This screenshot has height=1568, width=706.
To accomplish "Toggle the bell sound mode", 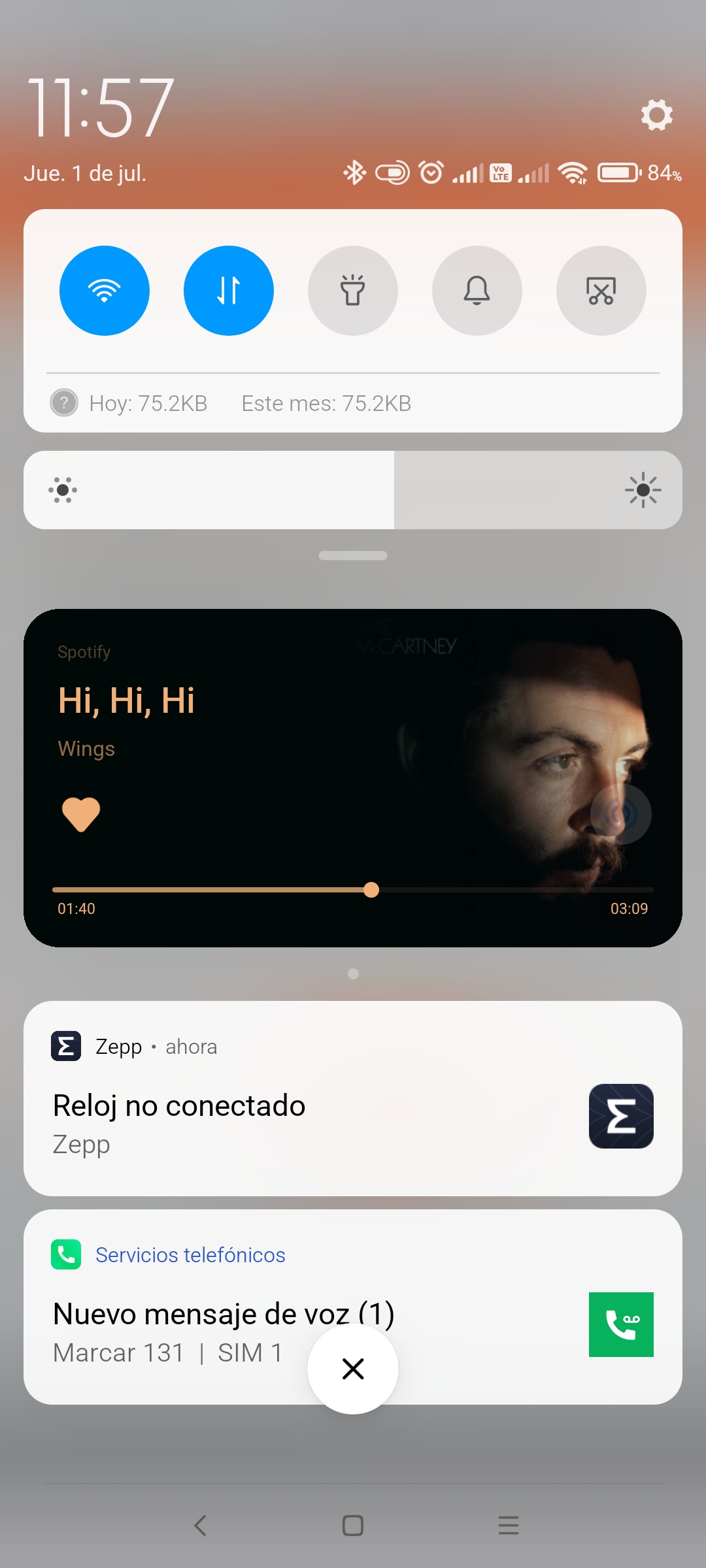I will [477, 291].
